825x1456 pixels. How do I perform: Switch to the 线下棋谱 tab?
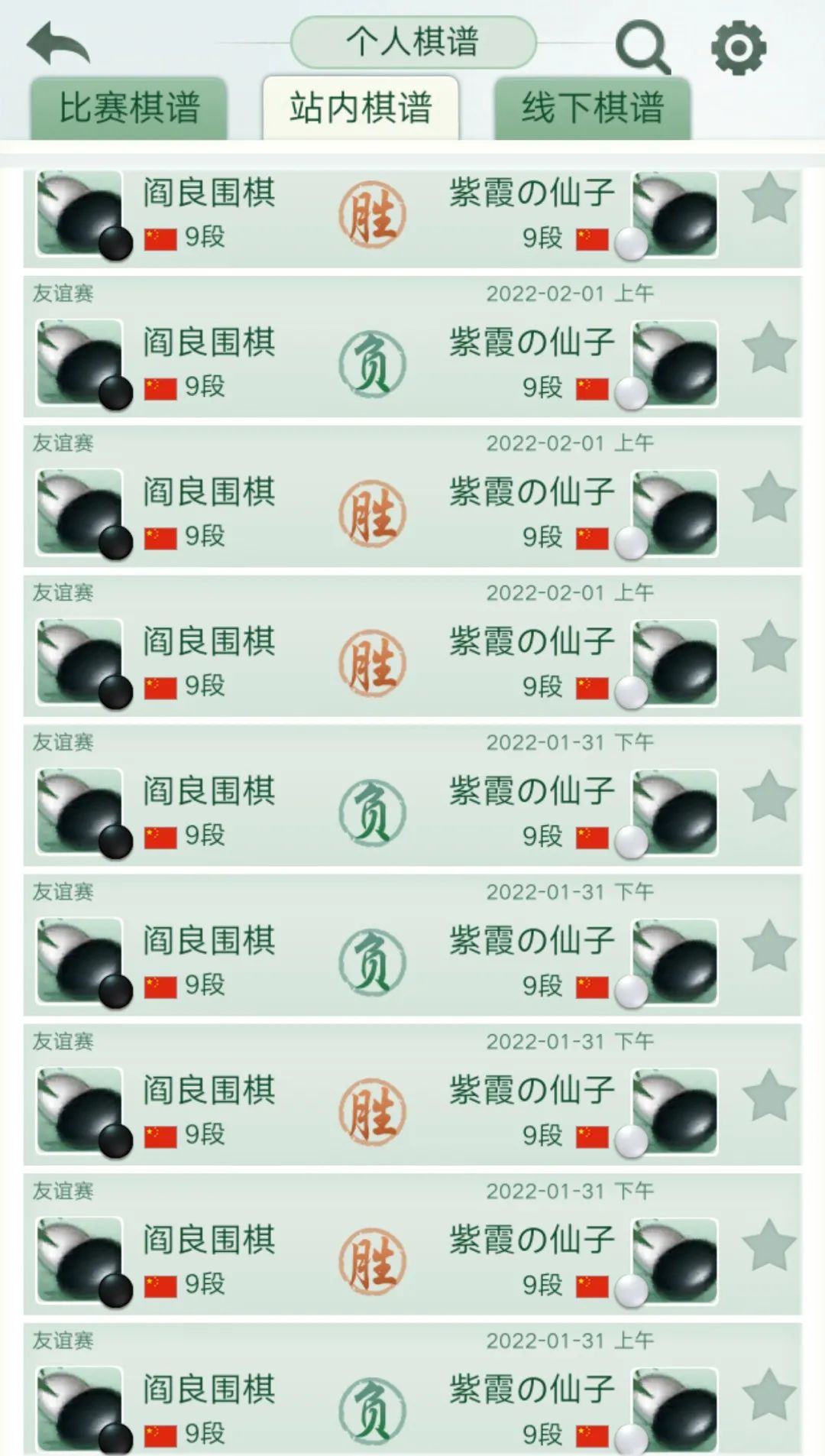coord(592,108)
